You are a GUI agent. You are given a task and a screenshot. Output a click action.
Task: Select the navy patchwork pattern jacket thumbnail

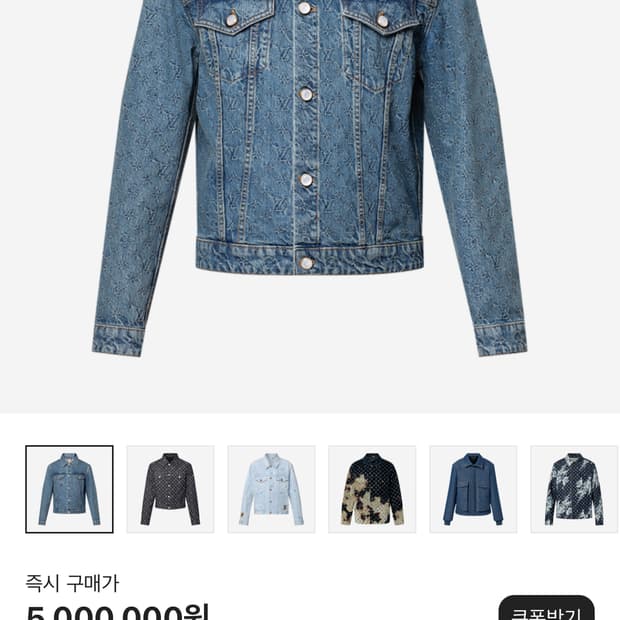574,489
